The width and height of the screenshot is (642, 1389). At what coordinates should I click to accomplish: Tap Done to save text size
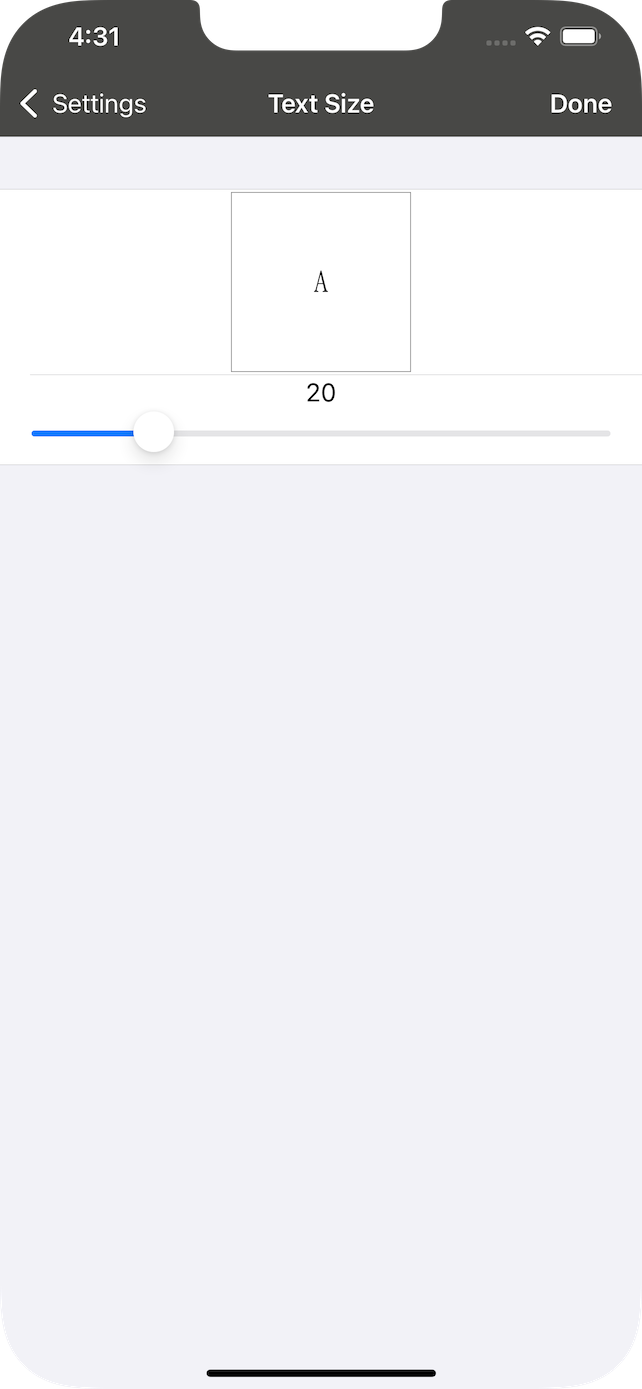click(x=581, y=104)
